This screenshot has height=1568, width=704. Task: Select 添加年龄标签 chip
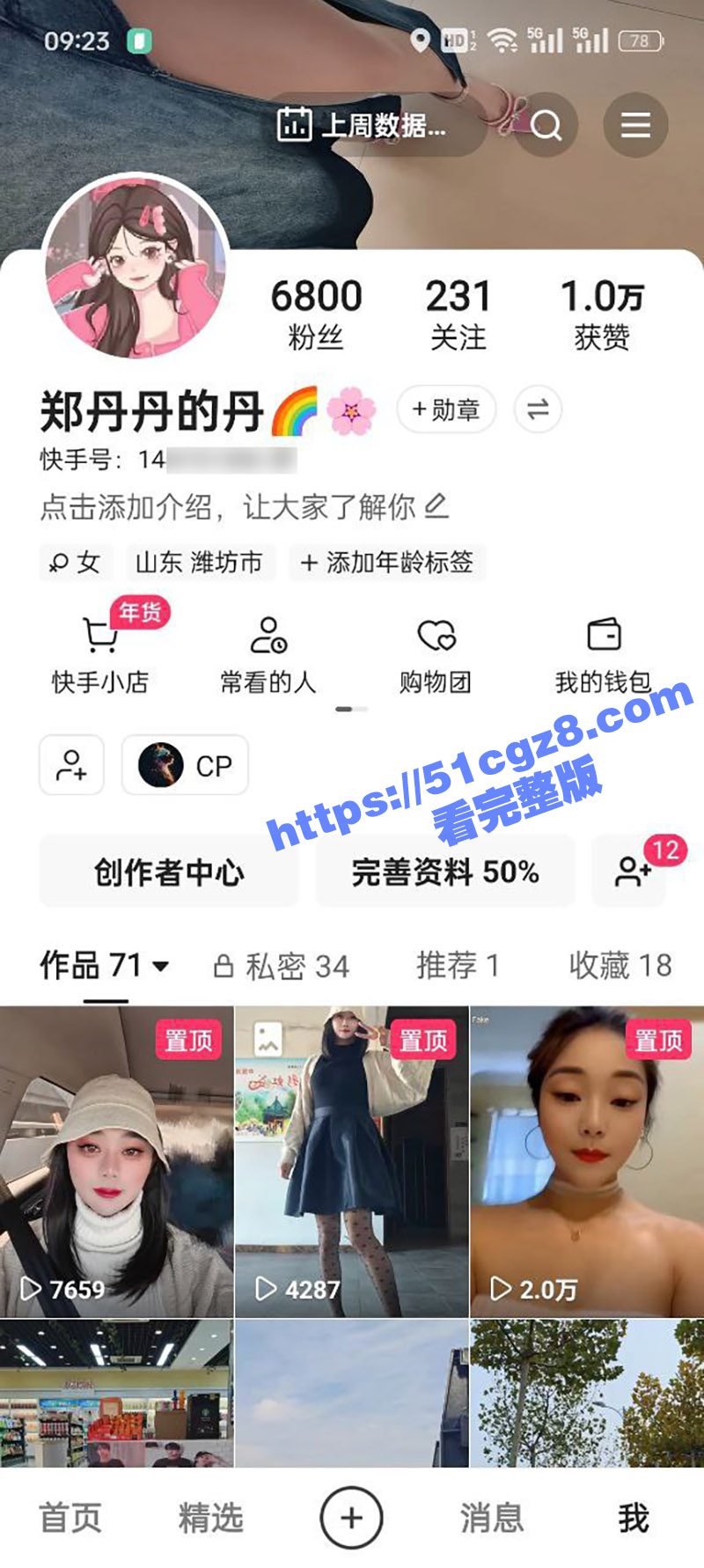pyautogui.click(x=387, y=563)
